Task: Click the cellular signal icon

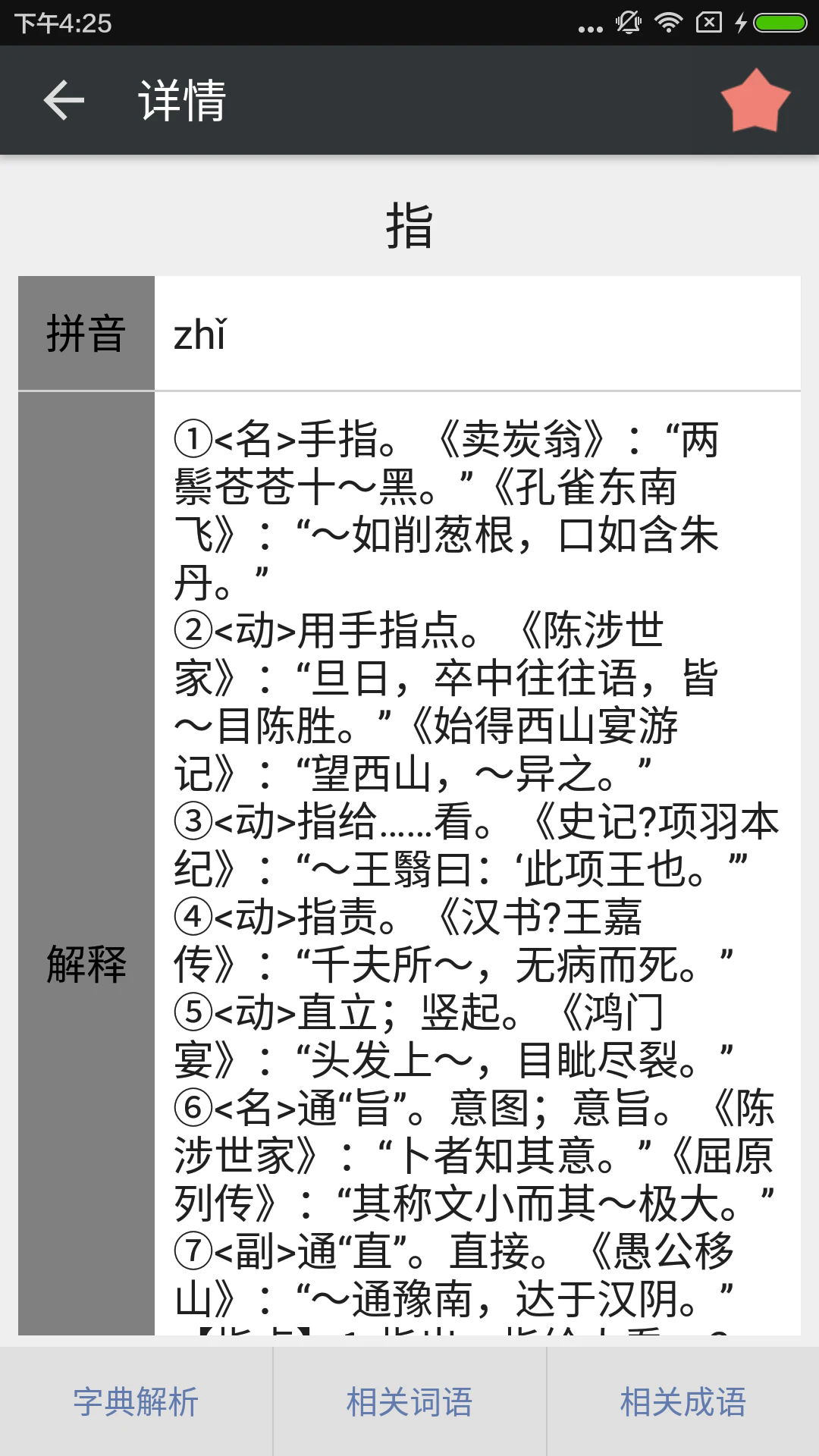Action: click(x=589, y=24)
